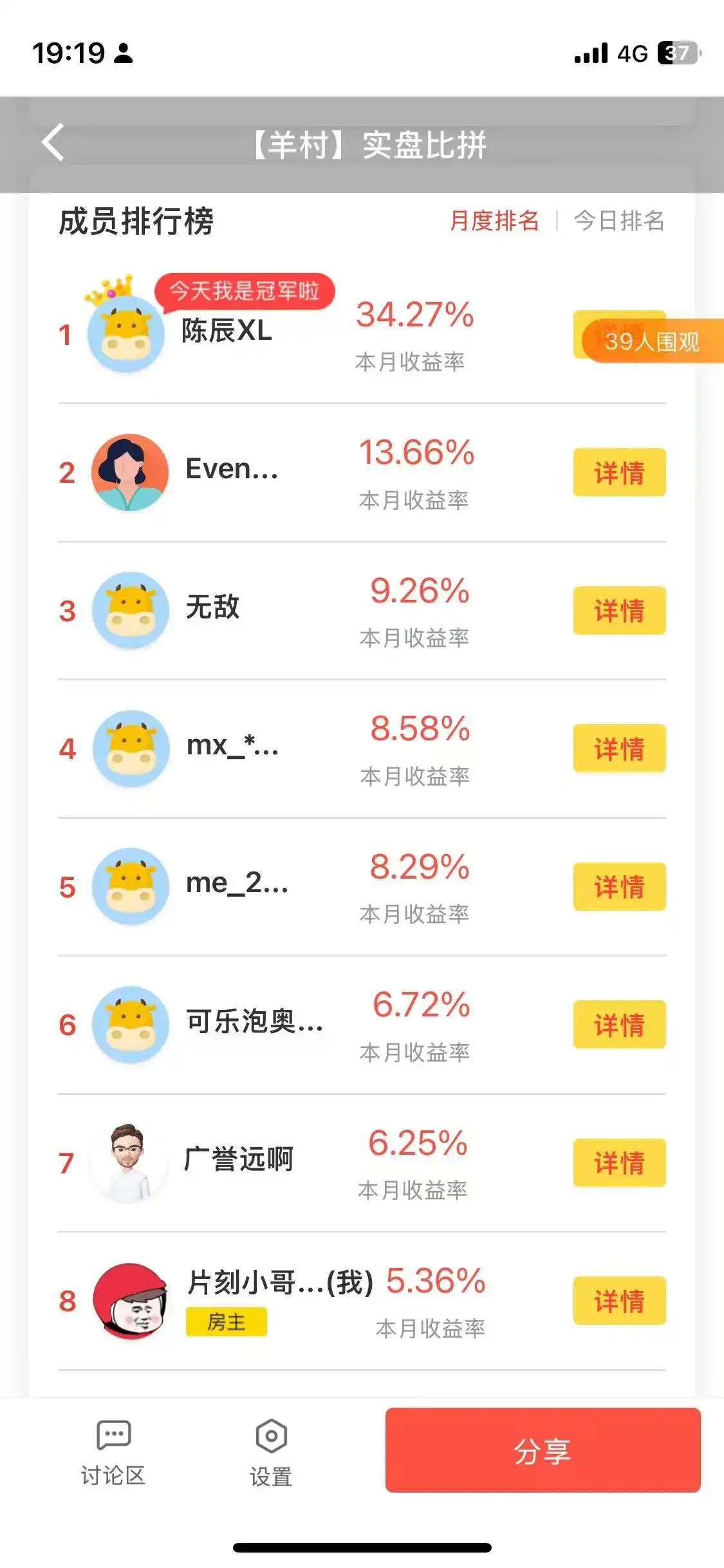The image size is (724, 1568).
Task: Check 详情 for 广誉远啊
Action: 619,1162
